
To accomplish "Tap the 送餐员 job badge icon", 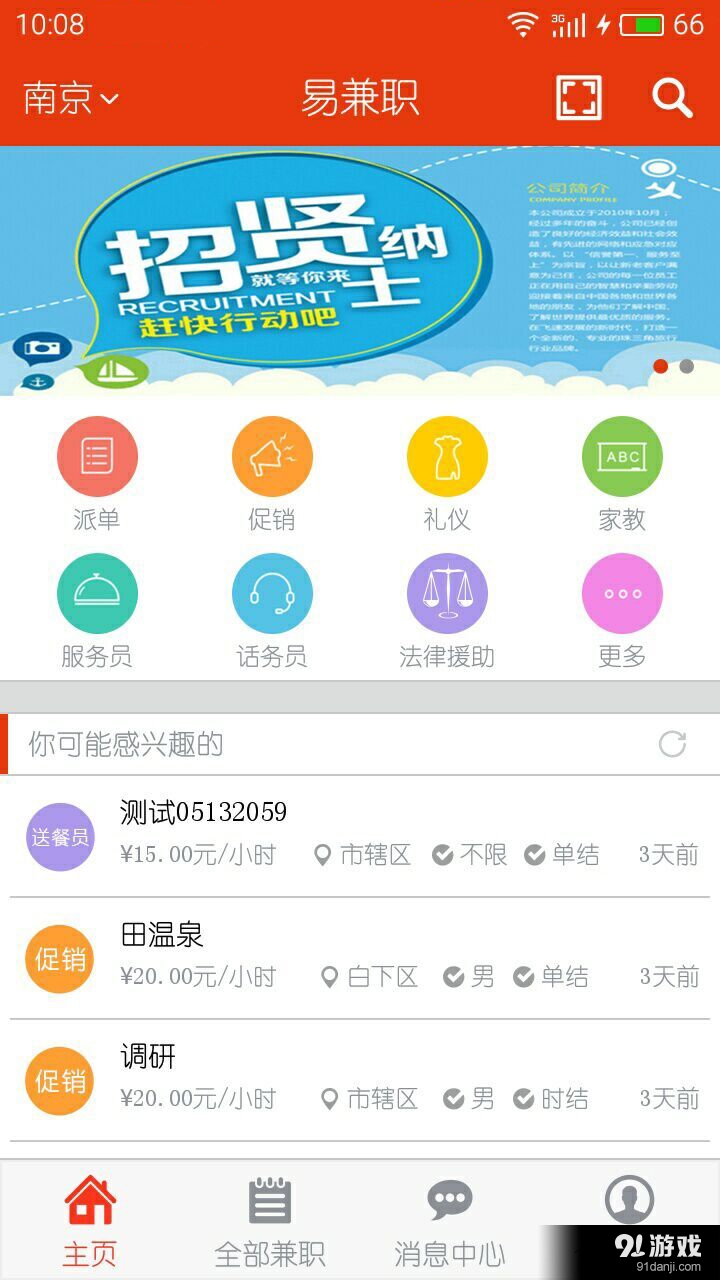I will click(x=59, y=836).
